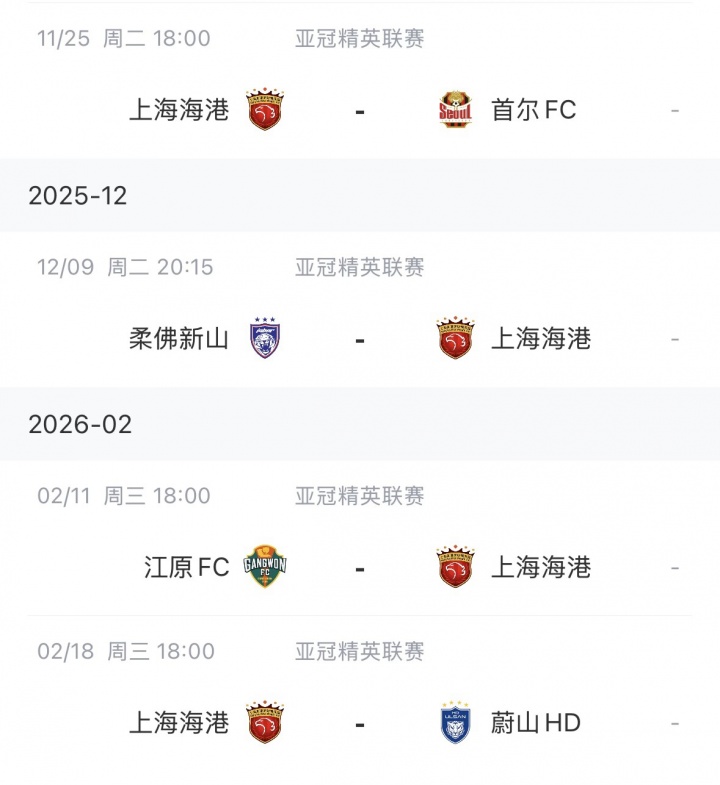The width and height of the screenshot is (720, 785).
Task: Open the 上海海港 vs 蔚山HD fixture
Action: point(359,723)
